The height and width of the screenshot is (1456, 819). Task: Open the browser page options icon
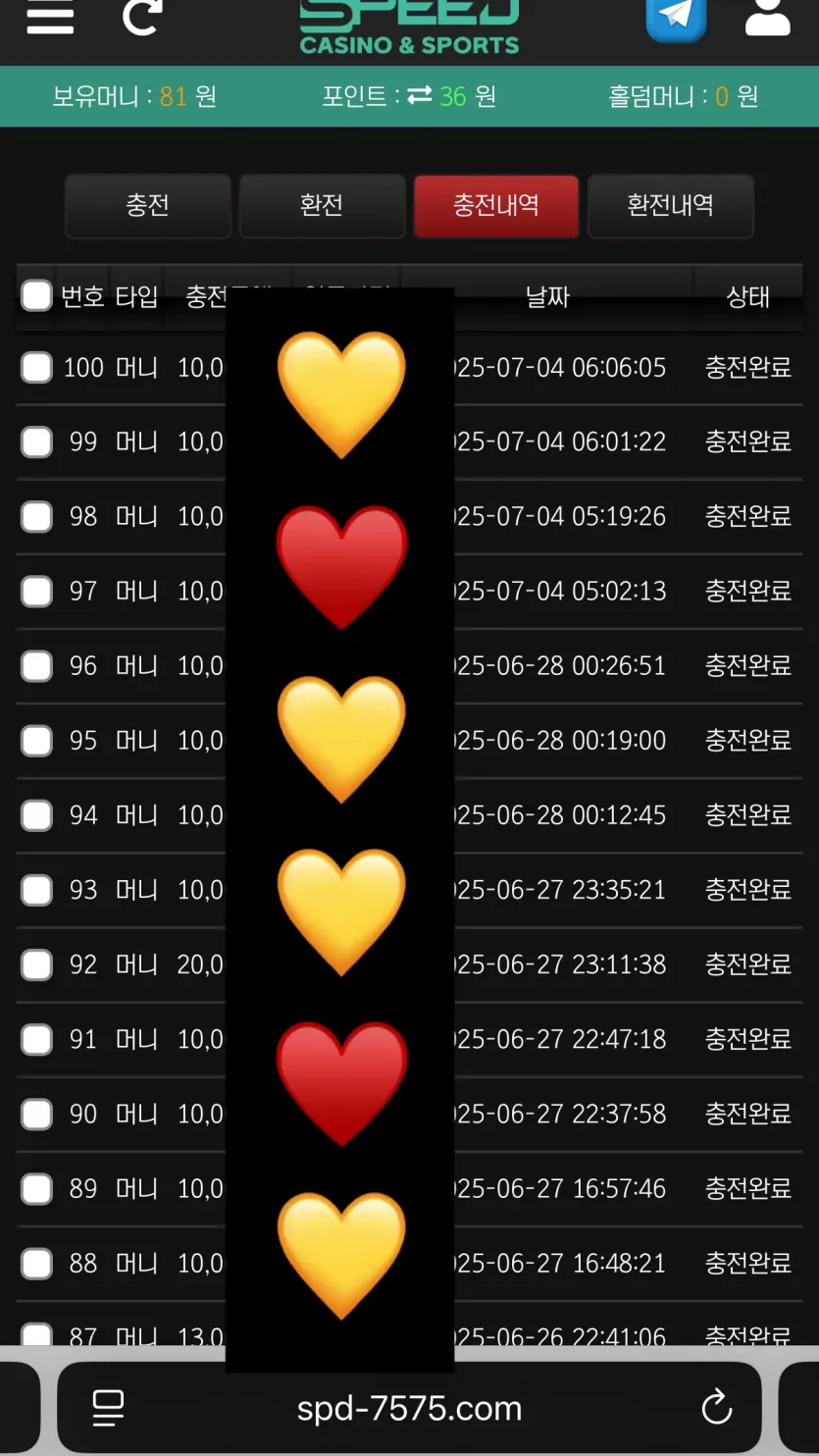[x=108, y=1408]
